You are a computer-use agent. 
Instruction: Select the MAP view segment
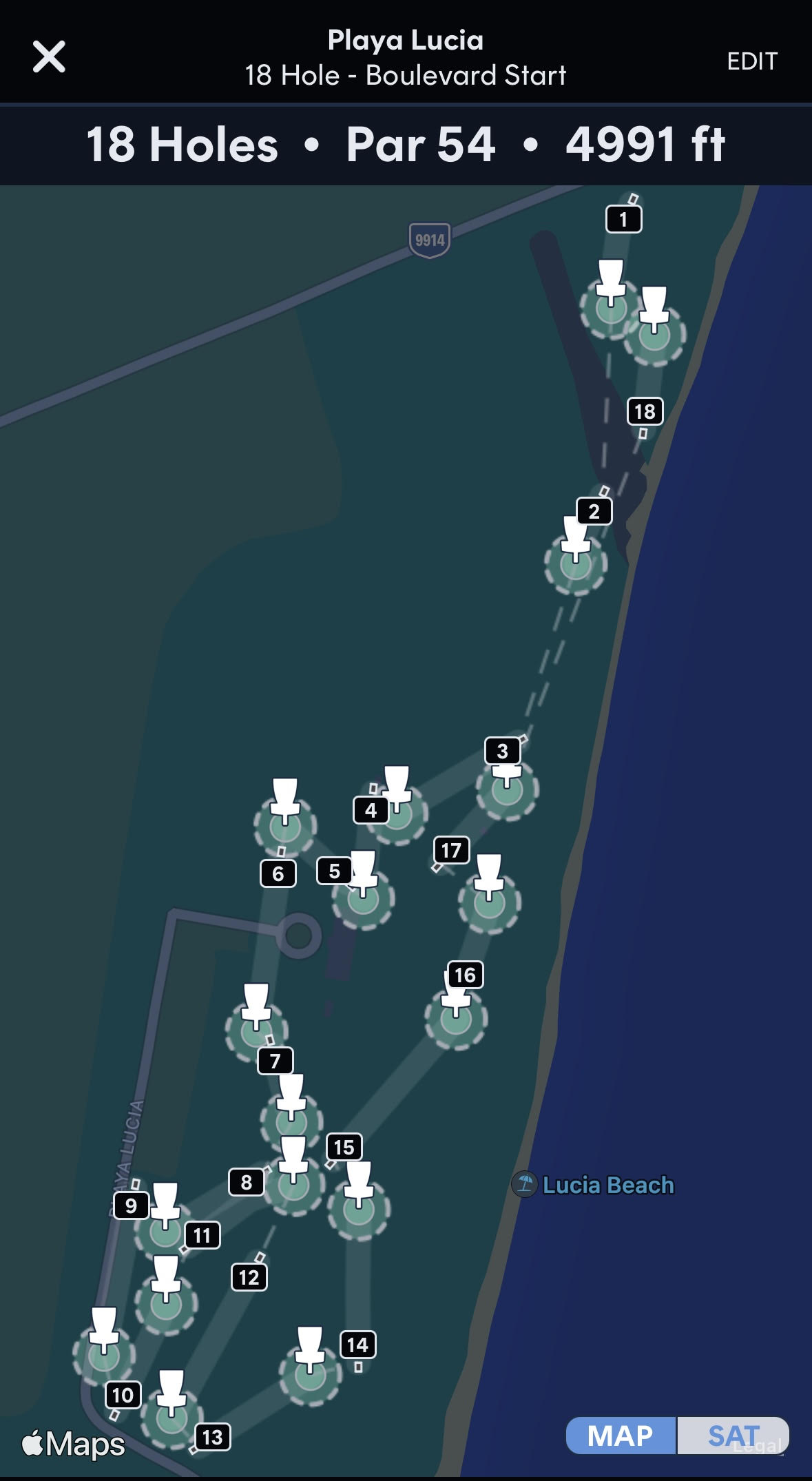pos(621,1436)
